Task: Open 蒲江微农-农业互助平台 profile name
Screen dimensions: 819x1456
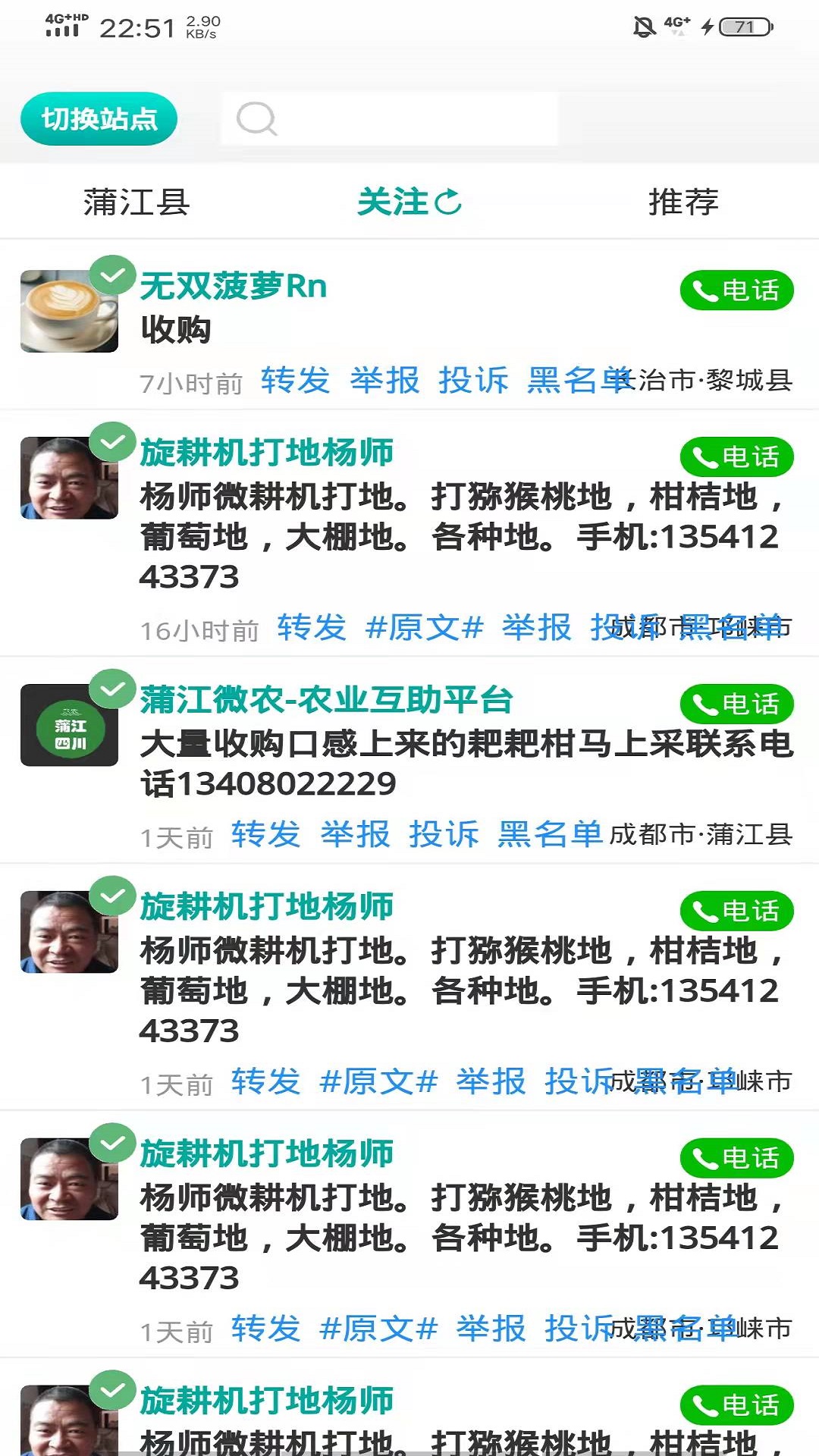Action: coord(326,700)
